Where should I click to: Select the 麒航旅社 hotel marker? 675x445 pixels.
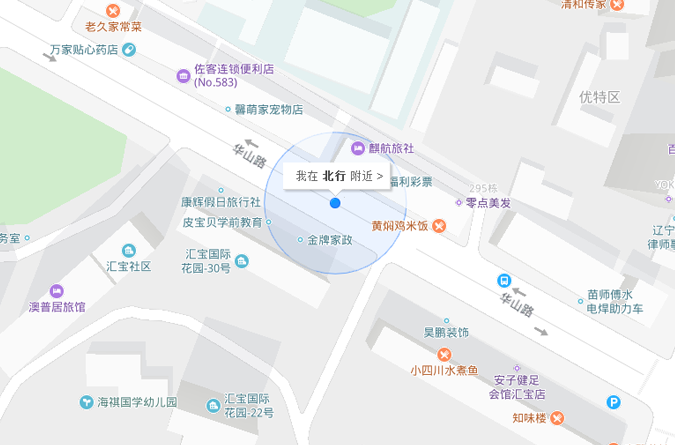(358, 148)
